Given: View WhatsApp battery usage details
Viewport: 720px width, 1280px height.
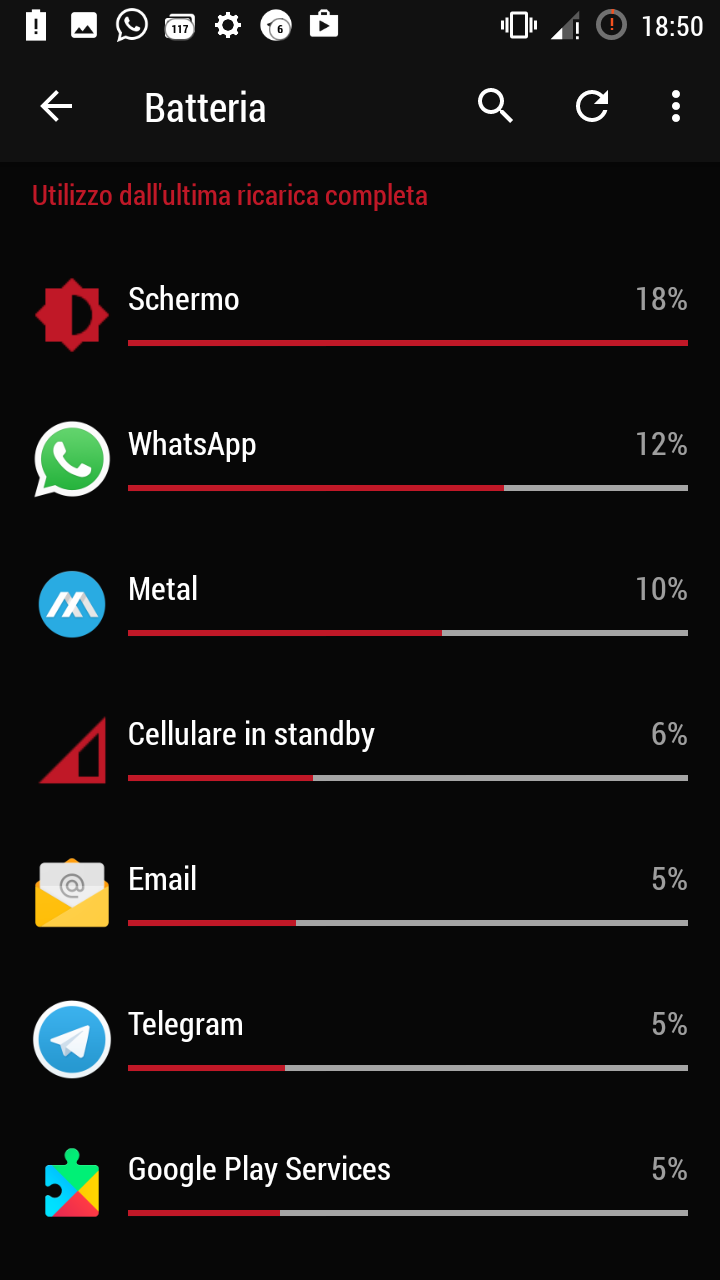Looking at the screenshot, I should coord(360,460).
